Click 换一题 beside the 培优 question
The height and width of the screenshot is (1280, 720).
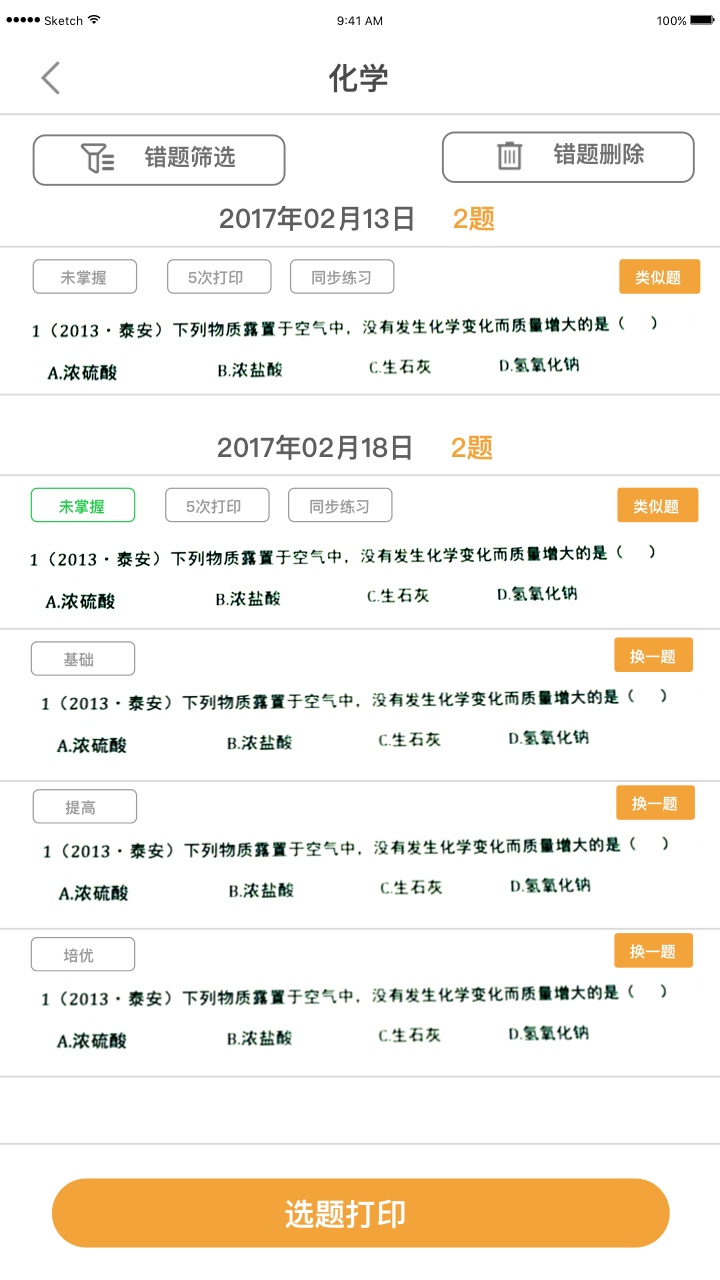pos(652,951)
